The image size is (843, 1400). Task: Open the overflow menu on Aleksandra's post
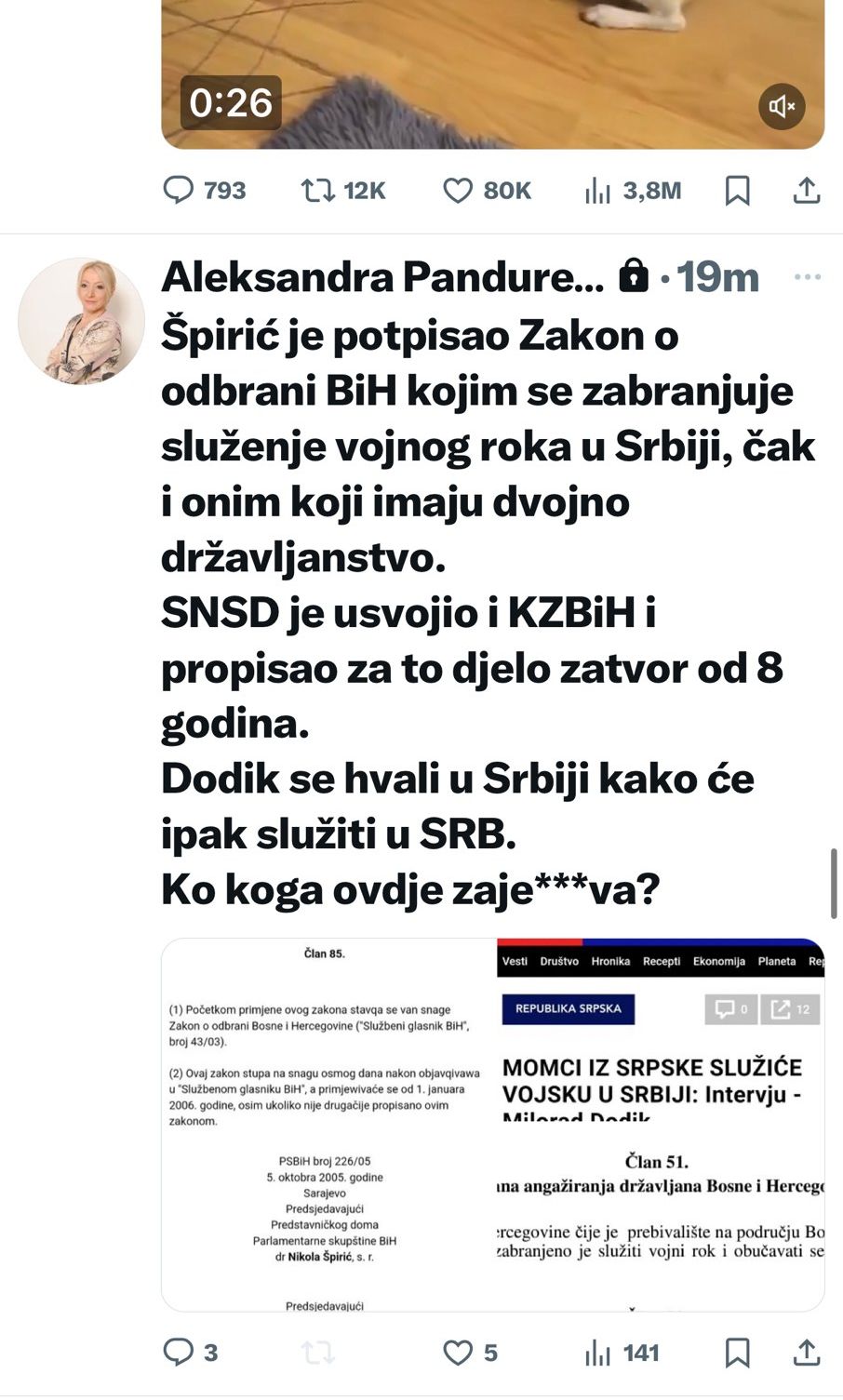[x=806, y=277]
